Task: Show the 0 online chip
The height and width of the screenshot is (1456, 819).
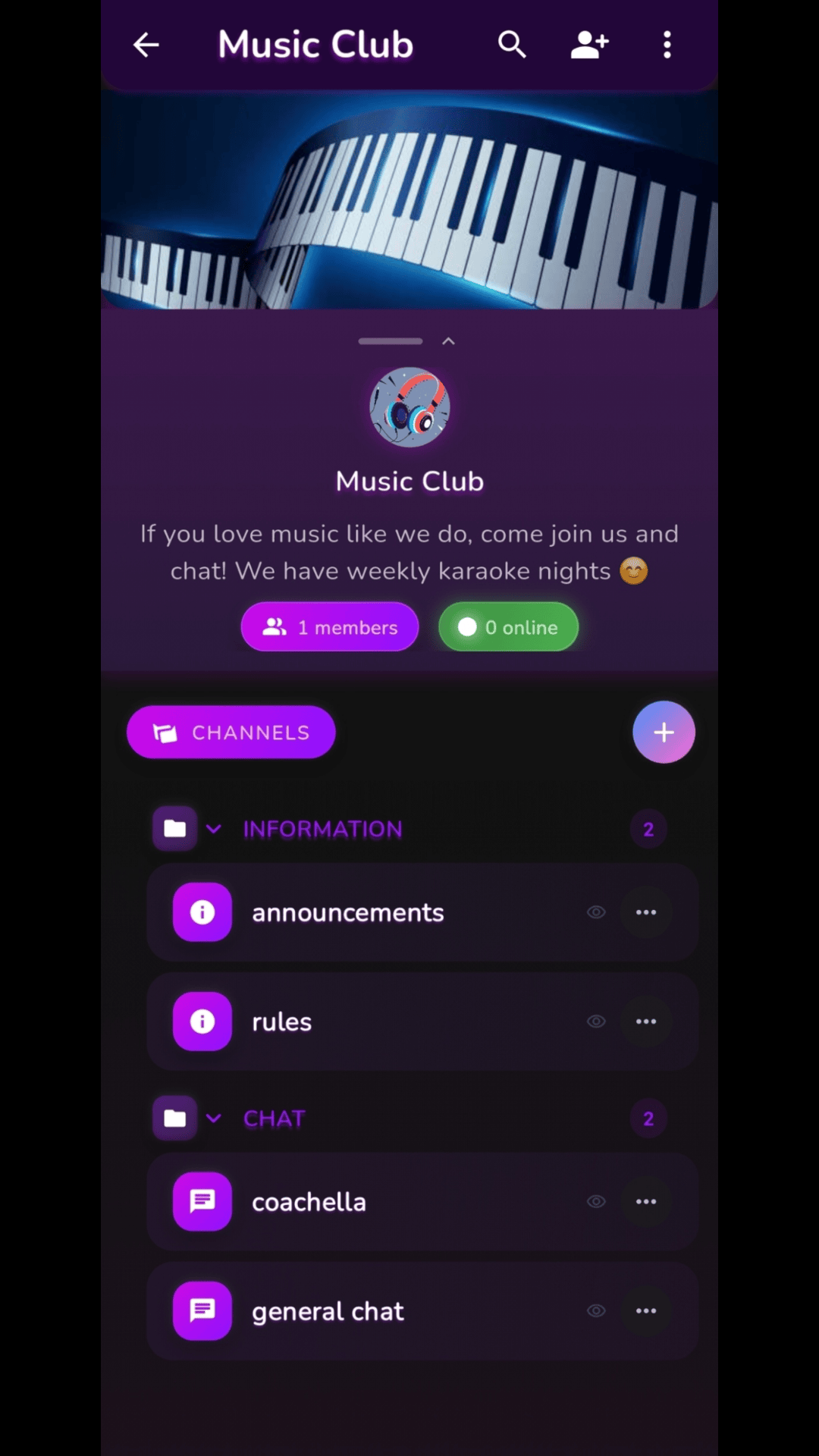Action: (508, 627)
